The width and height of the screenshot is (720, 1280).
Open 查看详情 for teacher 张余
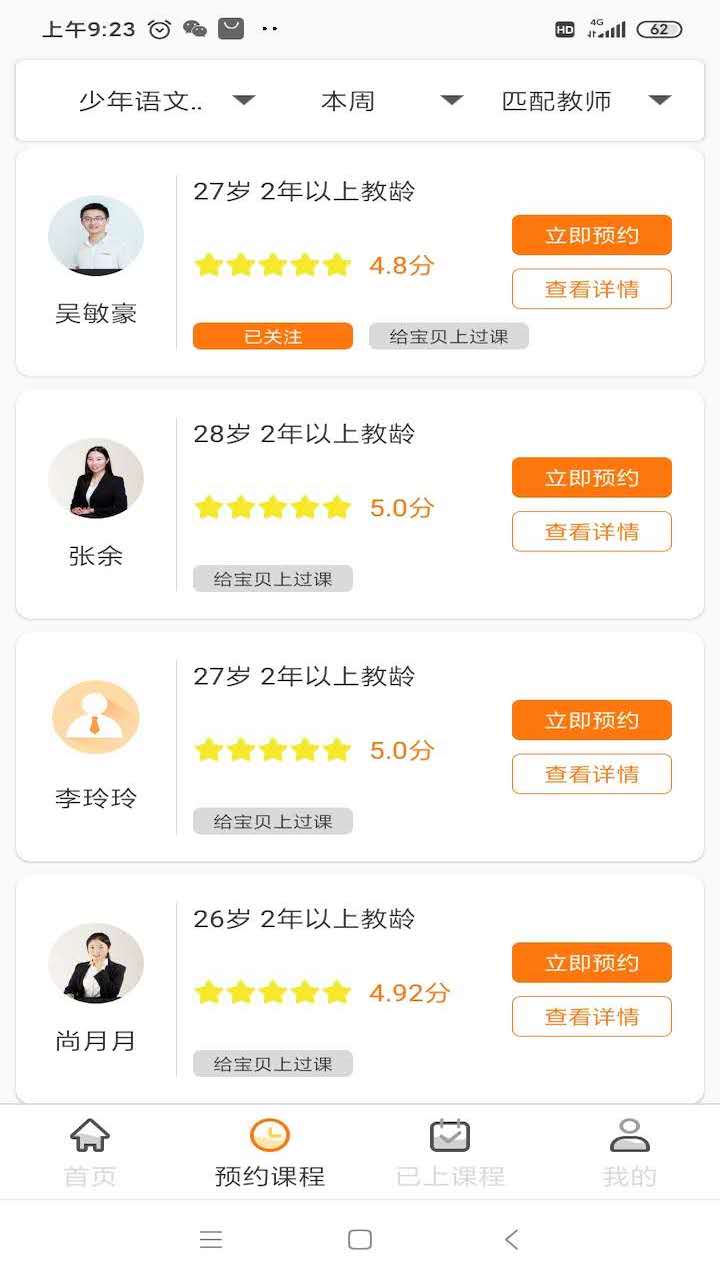point(591,532)
